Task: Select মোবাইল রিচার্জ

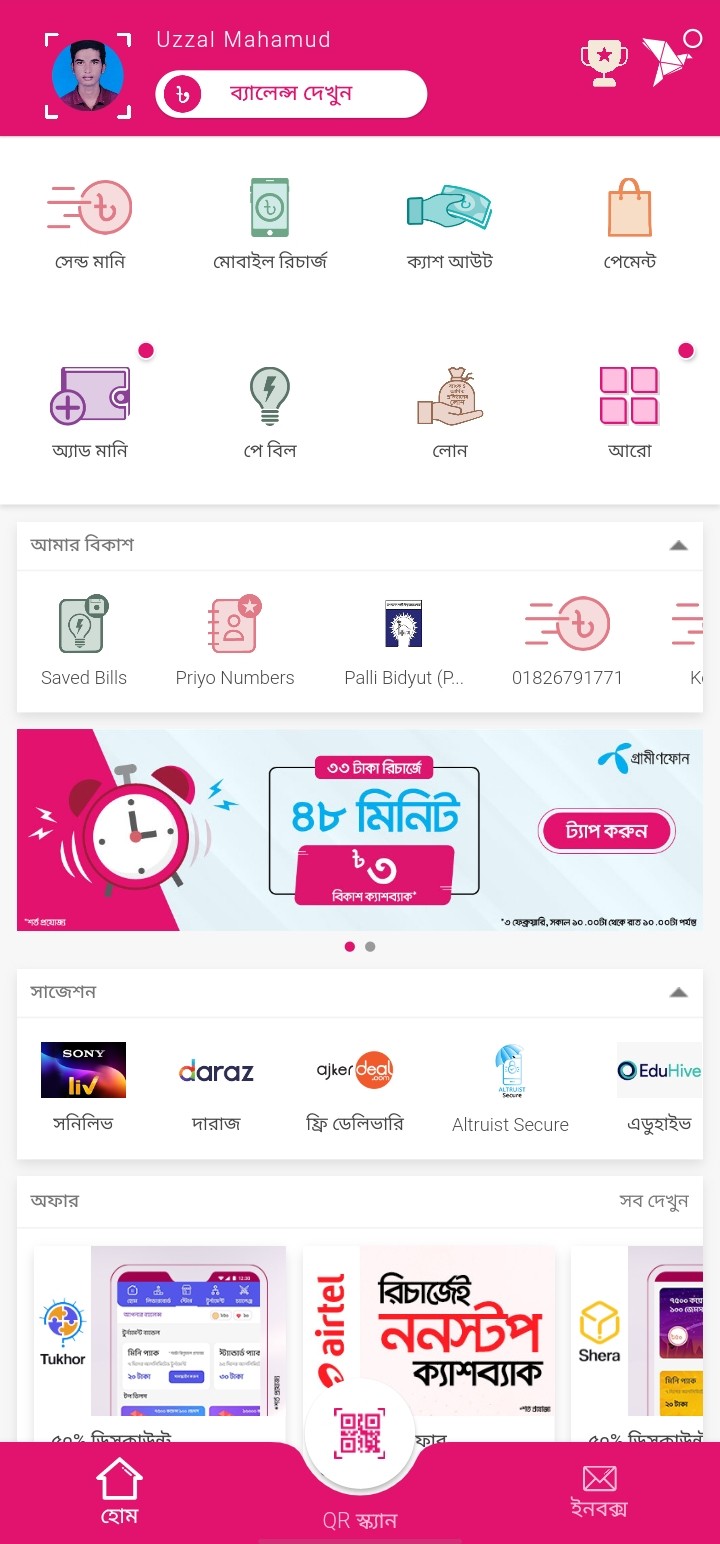Action: pos(270,225)
